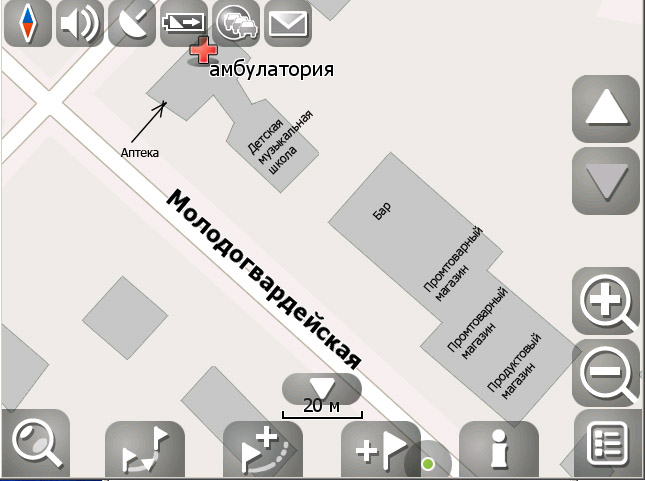Open the traffic jams icon

coord(235,22)
